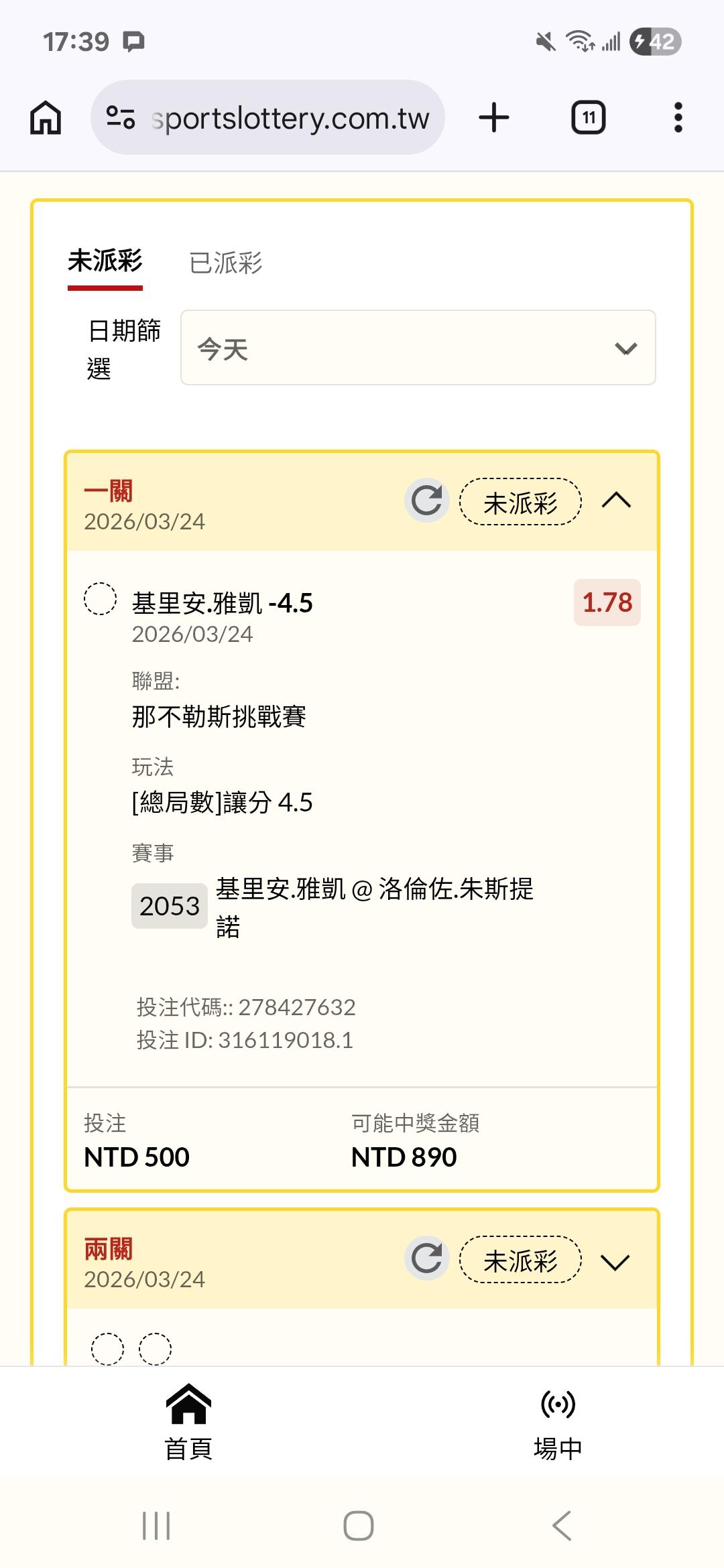Show the 11 open tabs

(588, 118)
